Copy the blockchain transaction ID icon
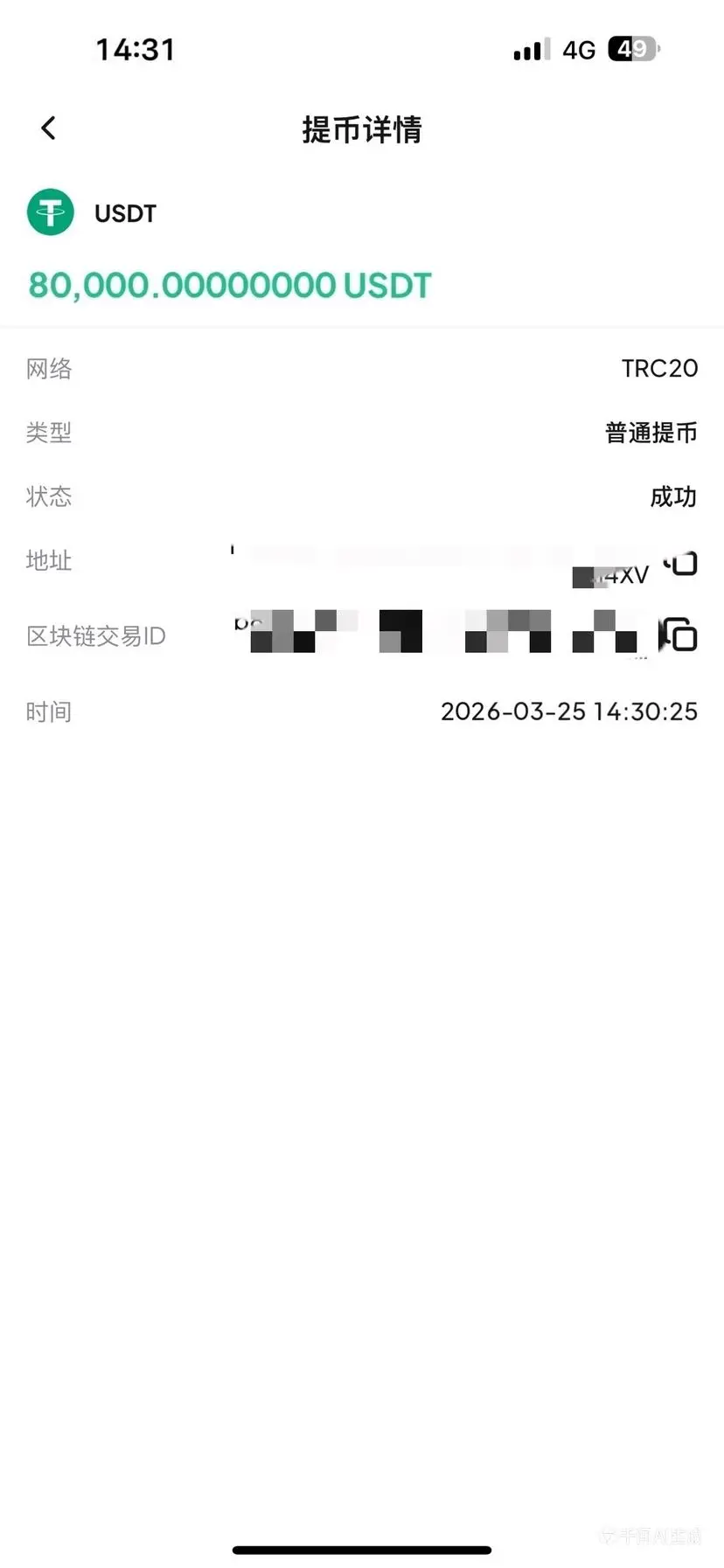The width and height of the screenshot is (724, 1568). click(x=678, y=635)
